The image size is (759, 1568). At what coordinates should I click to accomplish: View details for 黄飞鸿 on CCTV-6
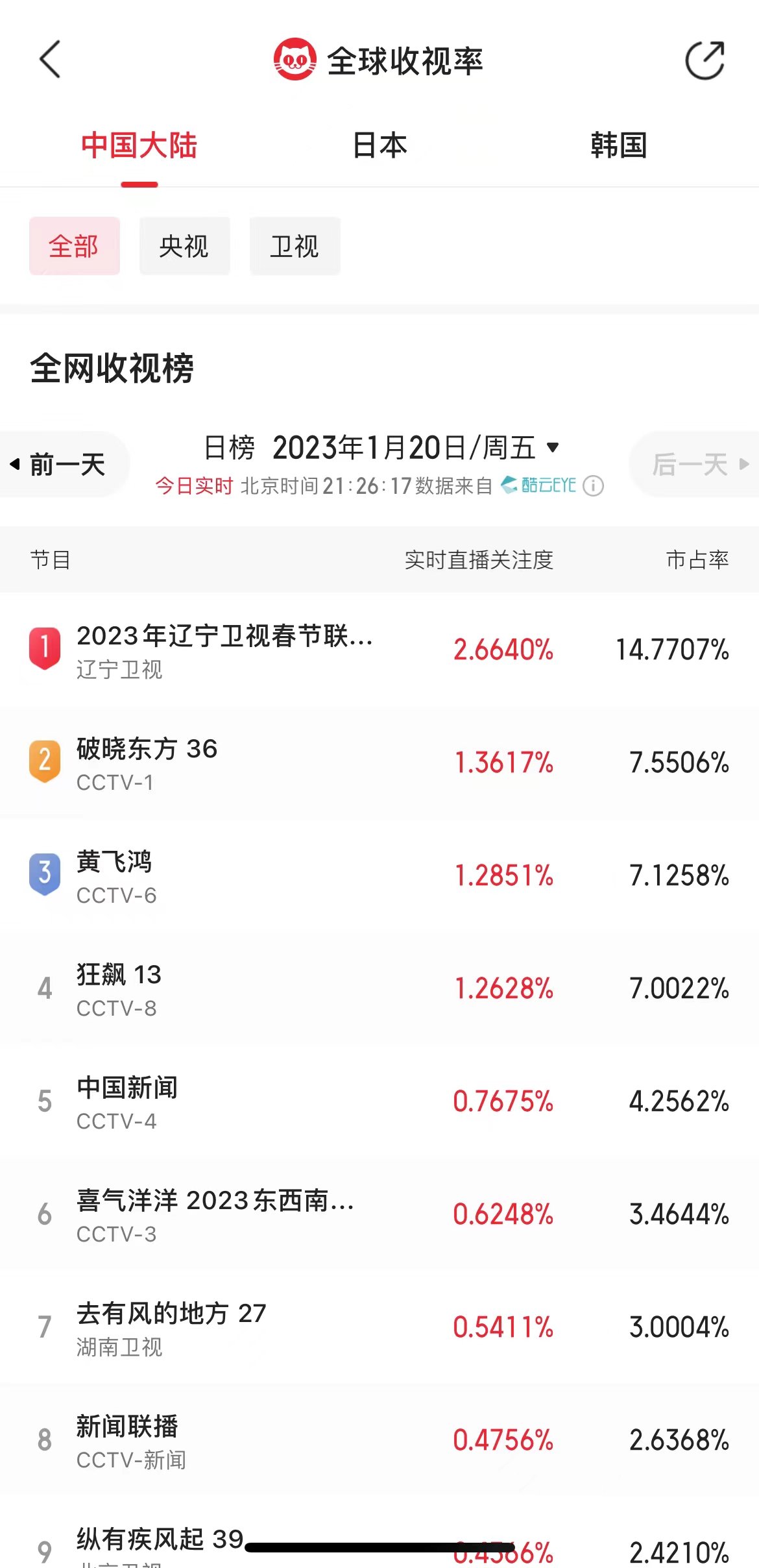coord(115,876)
